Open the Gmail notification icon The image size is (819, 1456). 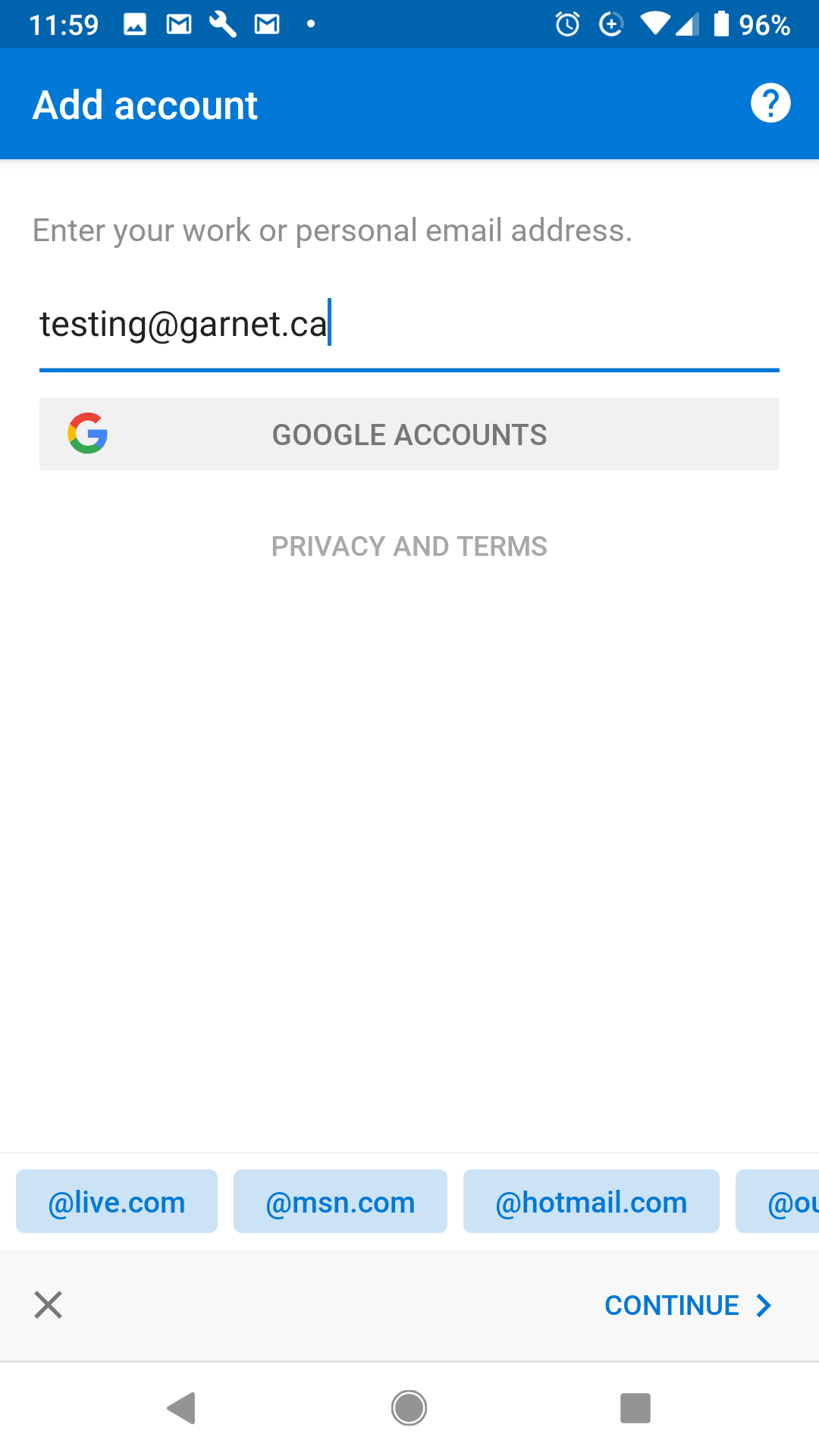pyautogui.click(x=178, y=24)
